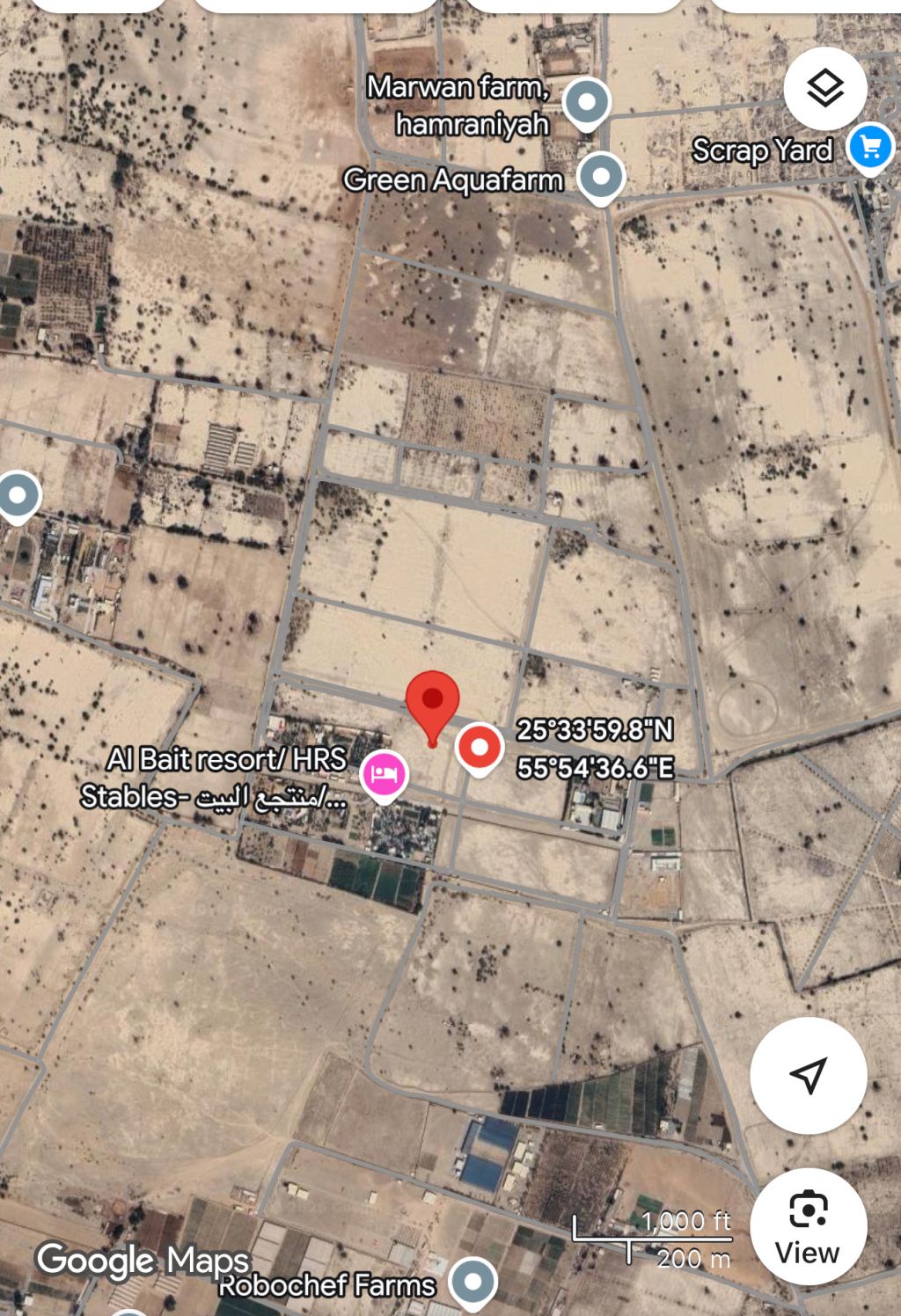Center map on my location
The height and width of the screenshot is (1316, 901).
point(808,1075)
